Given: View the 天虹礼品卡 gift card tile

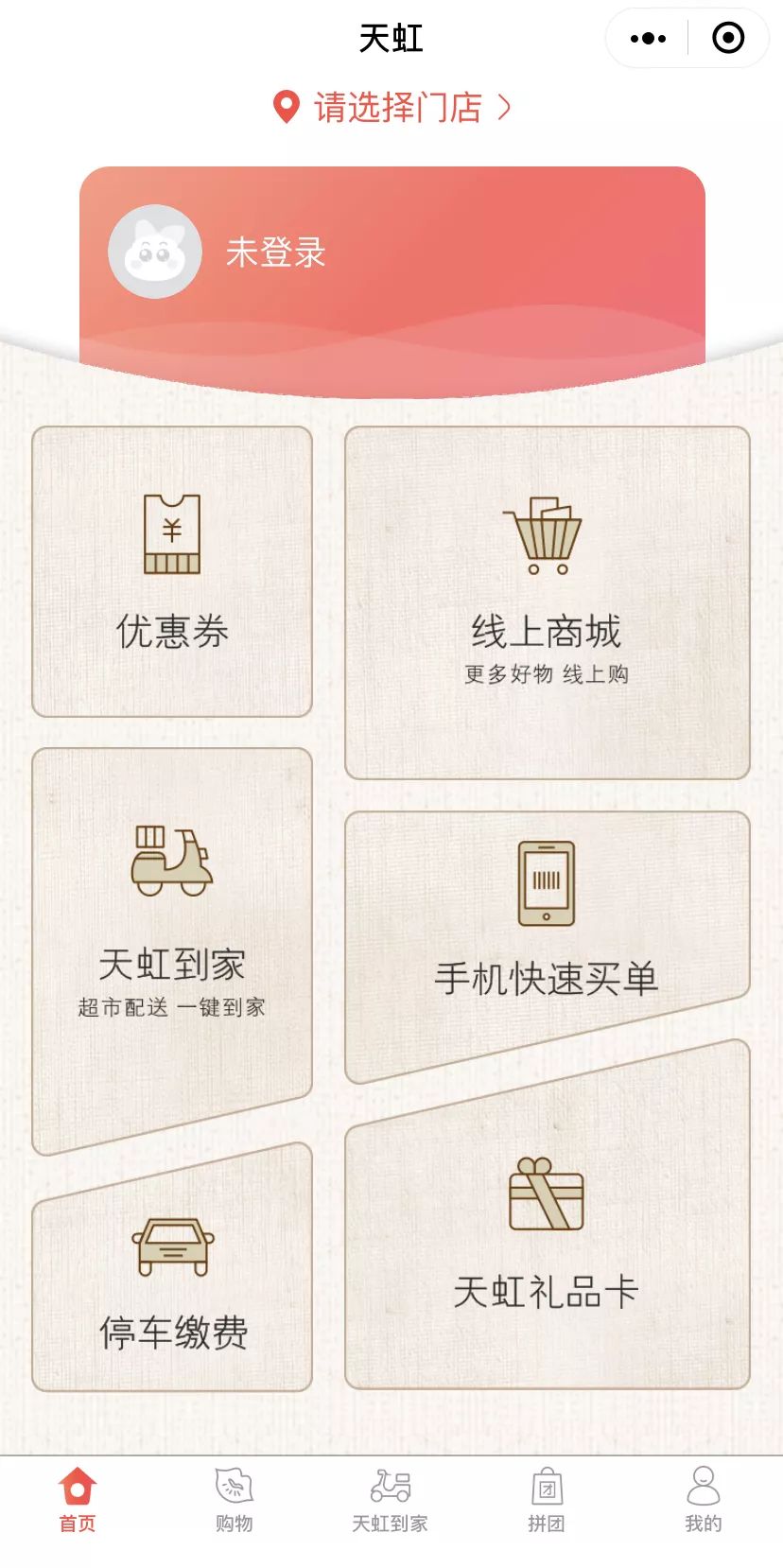Looking at the screenshot, I should 547,1239.
